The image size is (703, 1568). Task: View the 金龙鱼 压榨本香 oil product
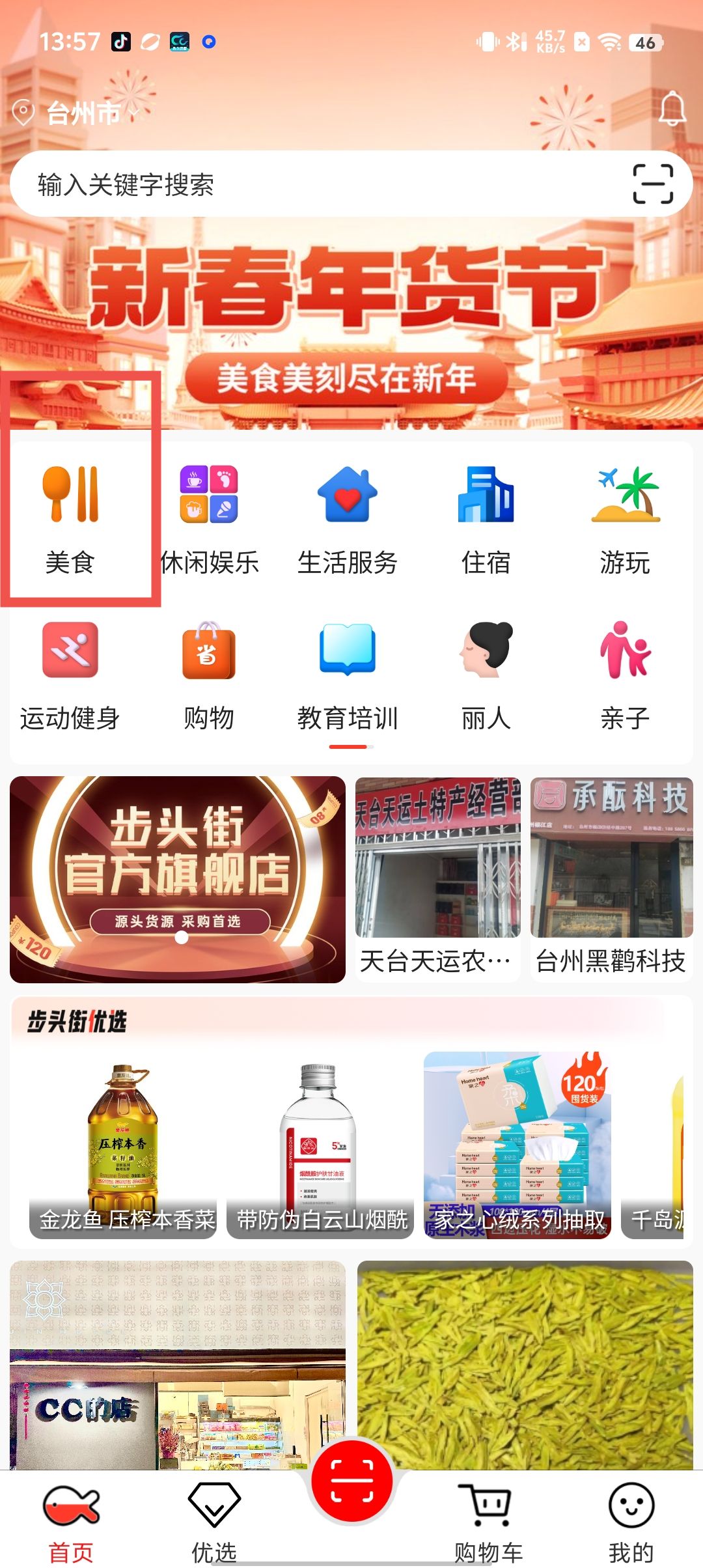pyautogui.click(x=124, y=1146)
